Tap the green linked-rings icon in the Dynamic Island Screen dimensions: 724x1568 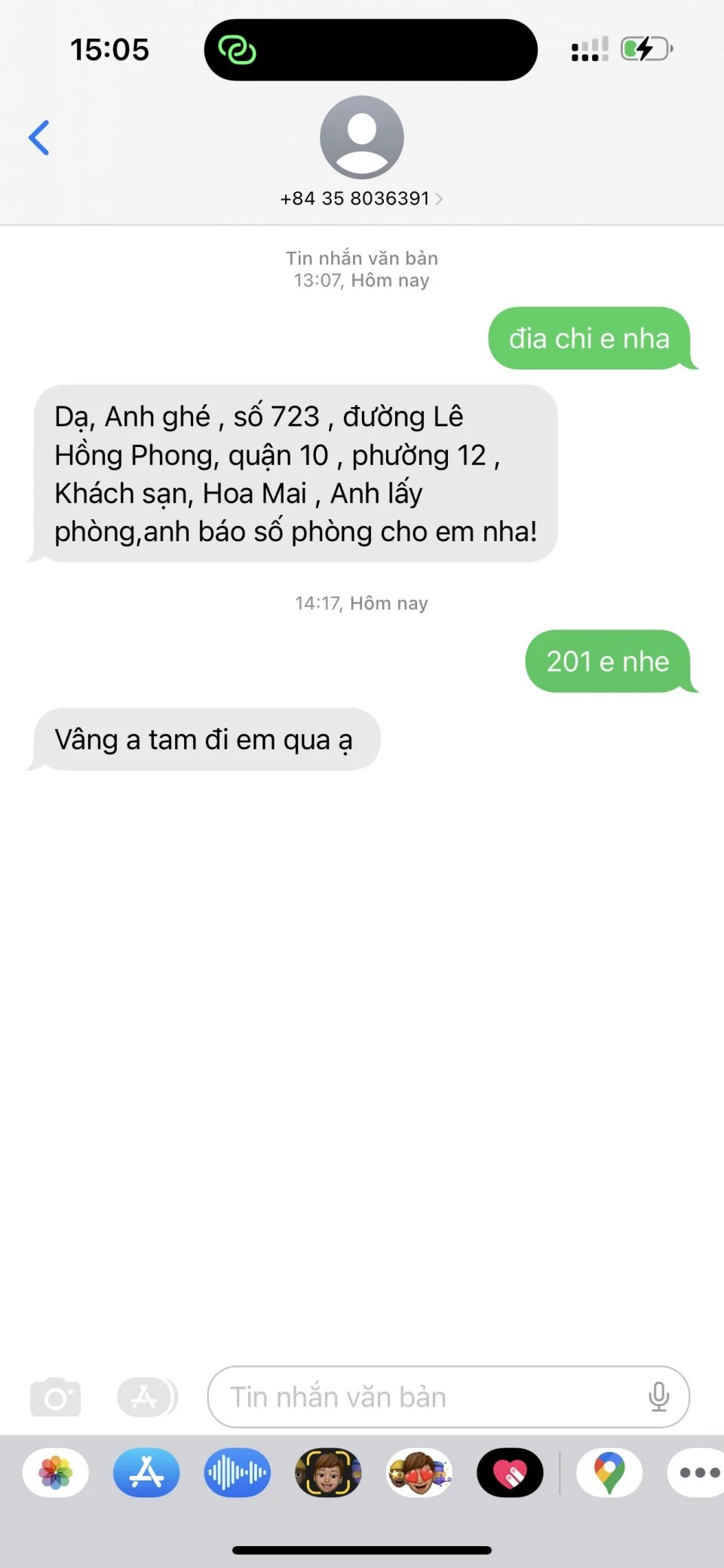click(237, 50)
